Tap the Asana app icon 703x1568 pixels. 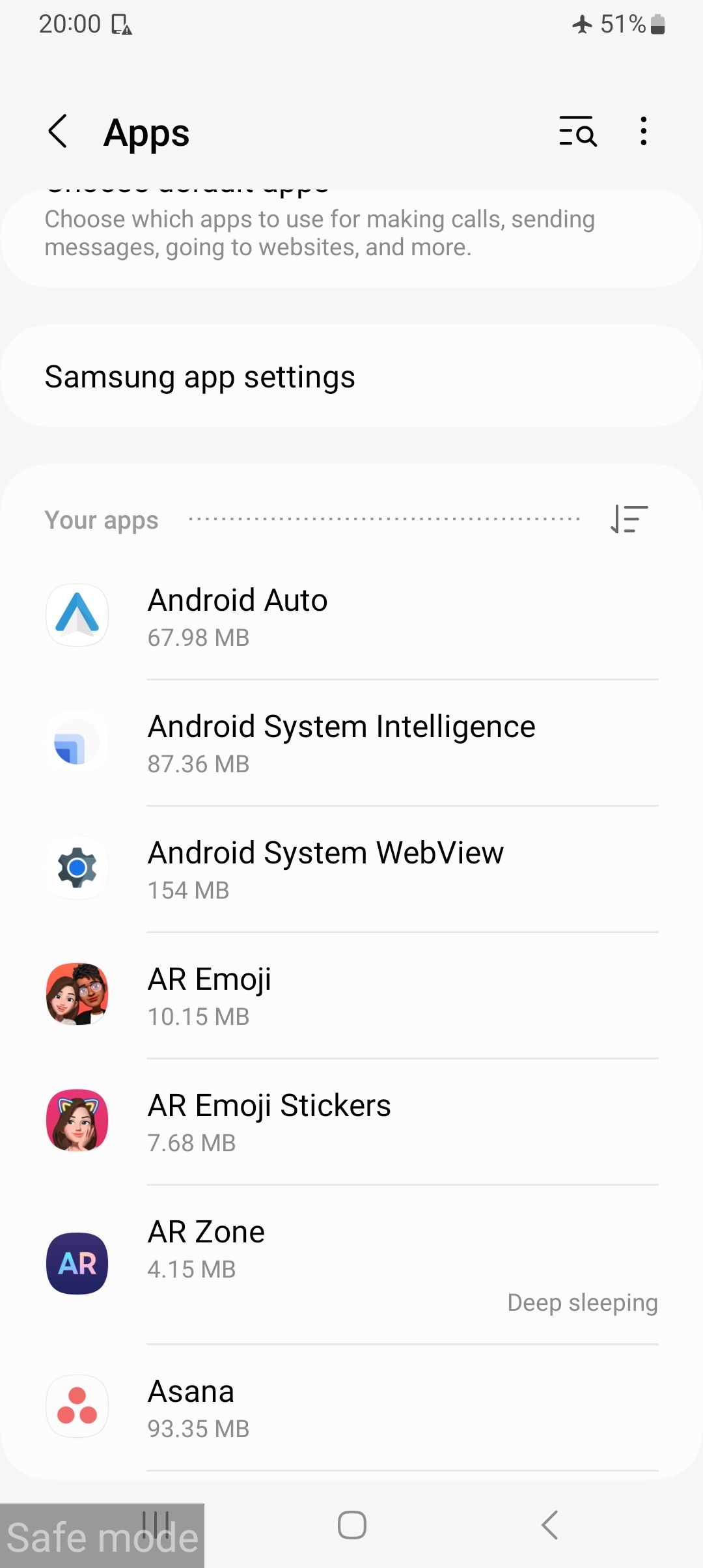[x=77, y=1407]
